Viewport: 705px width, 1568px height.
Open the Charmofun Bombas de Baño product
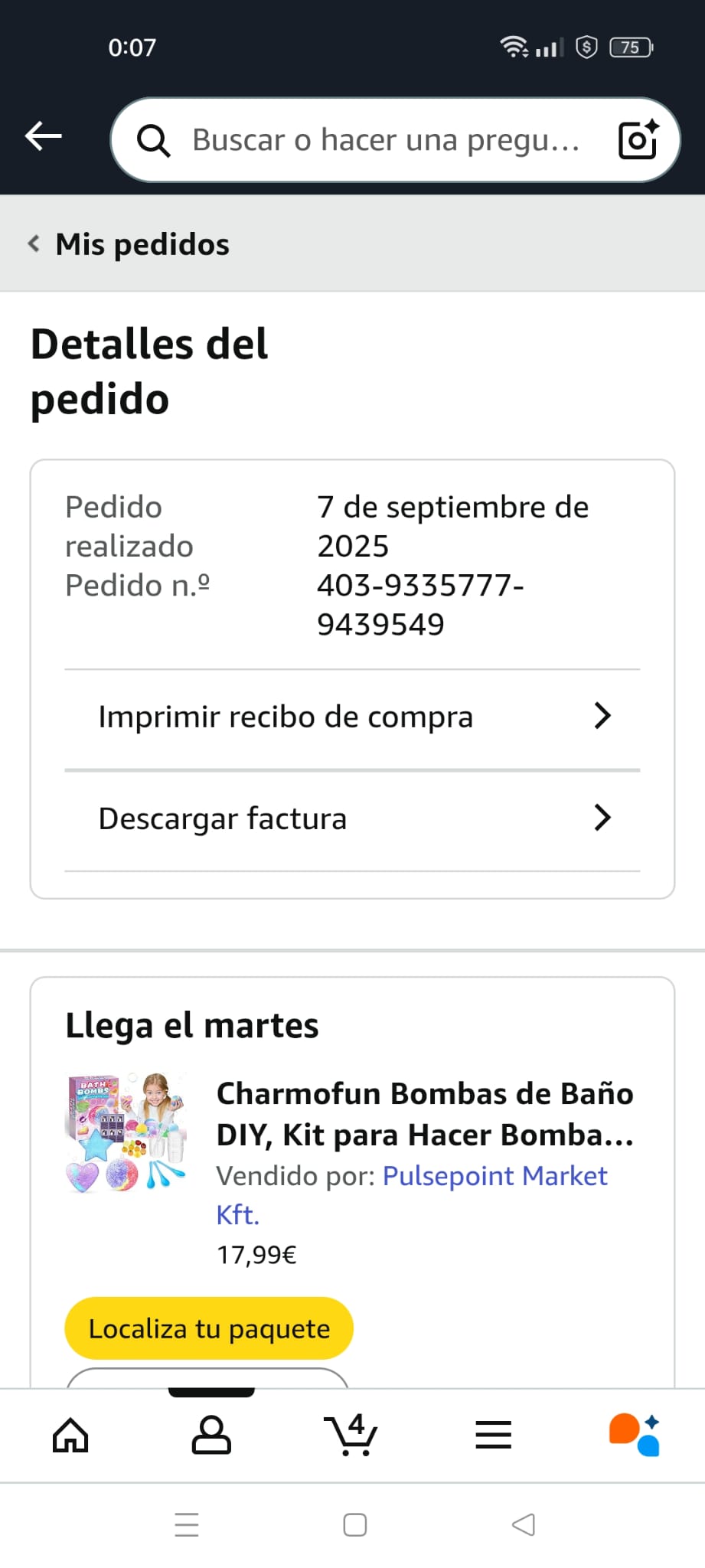tap(425, 1114)
